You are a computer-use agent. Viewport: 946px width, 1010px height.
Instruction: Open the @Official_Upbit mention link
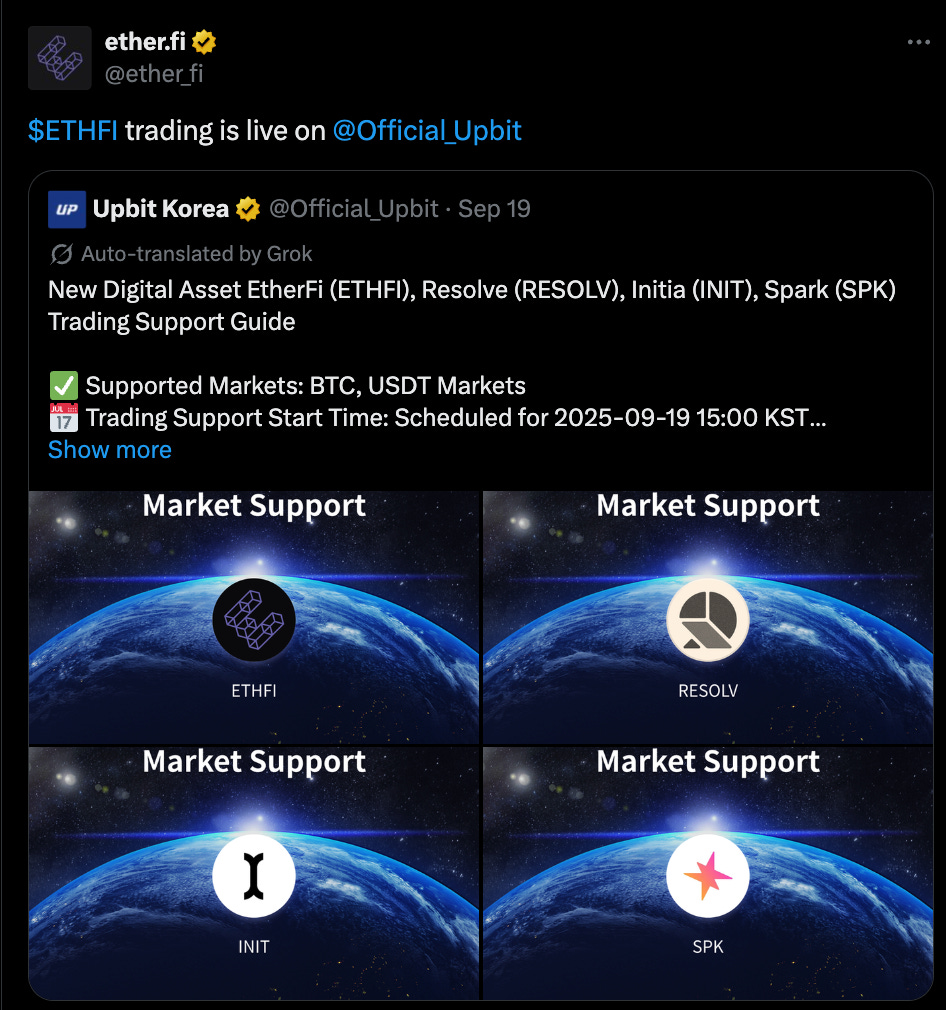pyautogui.click(x=427, y=131)
